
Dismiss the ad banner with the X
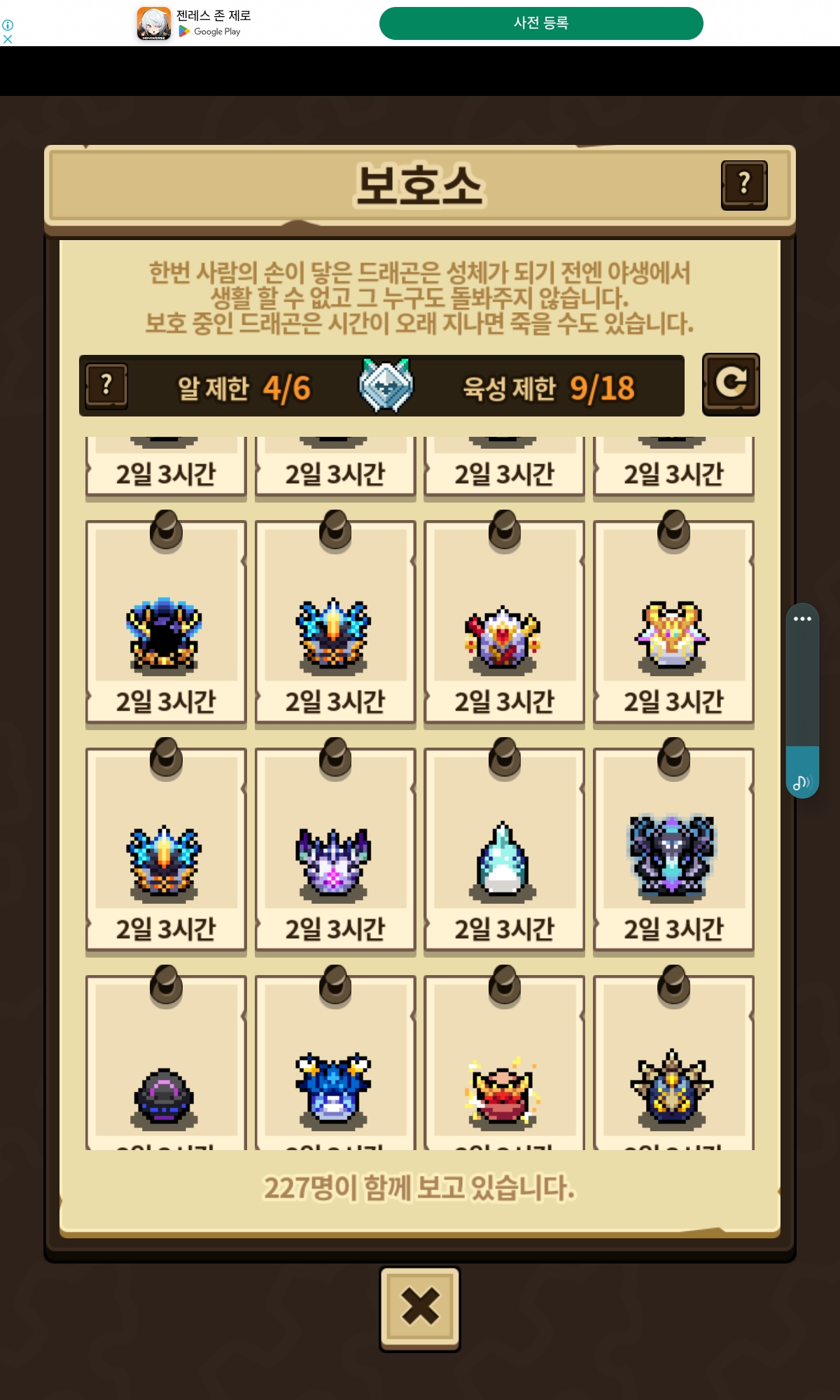coord(8,39)
